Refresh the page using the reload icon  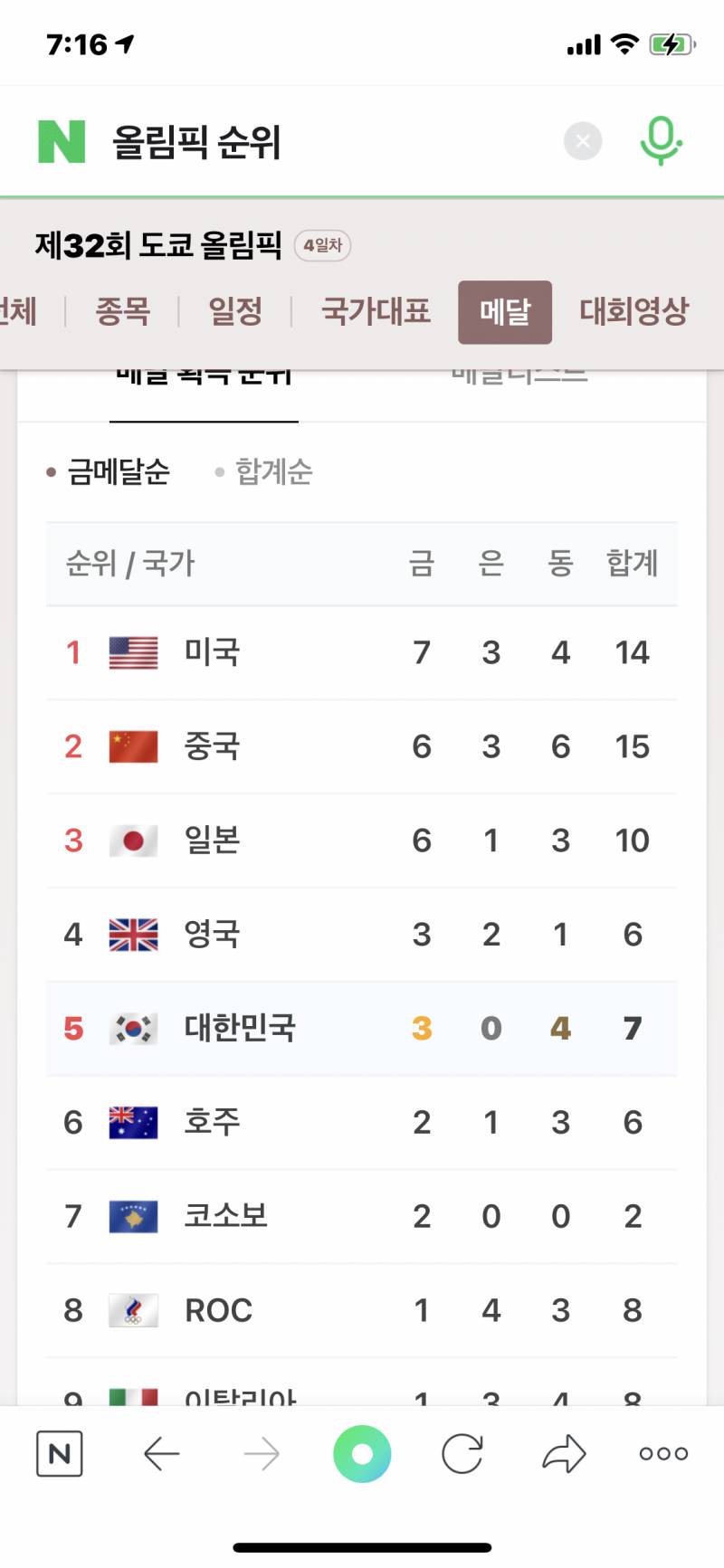coord(463,1454)
